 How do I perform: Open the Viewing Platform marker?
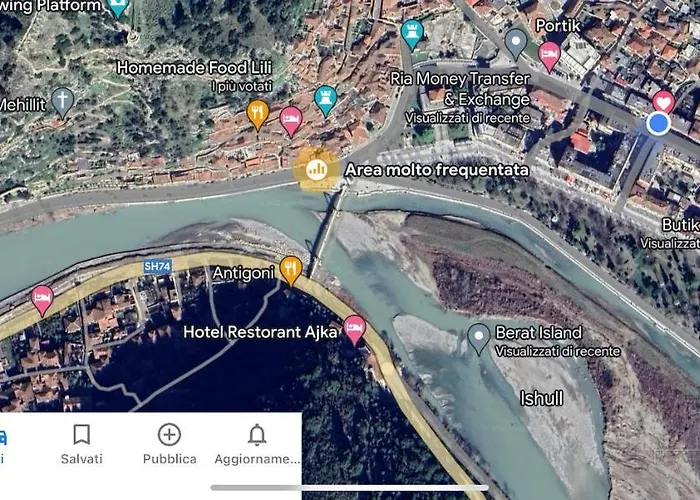coord(118,8)
